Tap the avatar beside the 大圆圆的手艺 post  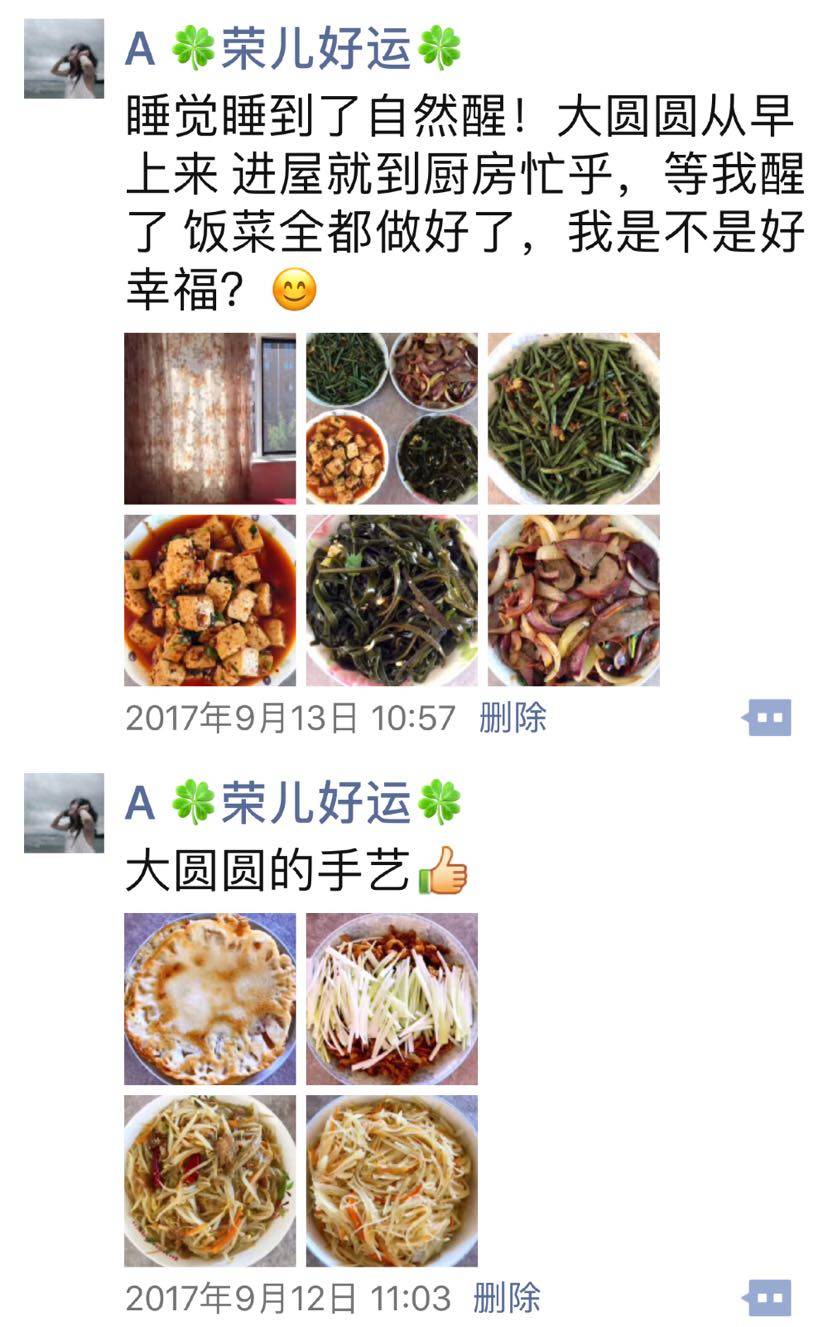point(64,813)
